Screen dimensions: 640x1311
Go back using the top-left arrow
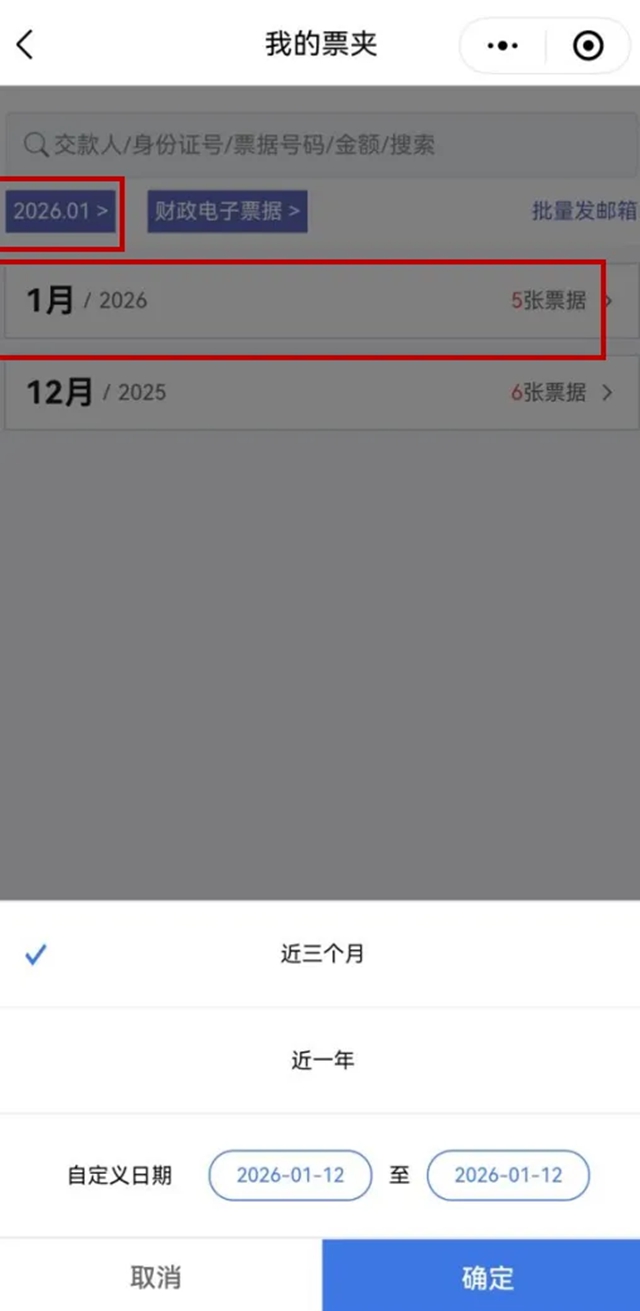(26, 45)
